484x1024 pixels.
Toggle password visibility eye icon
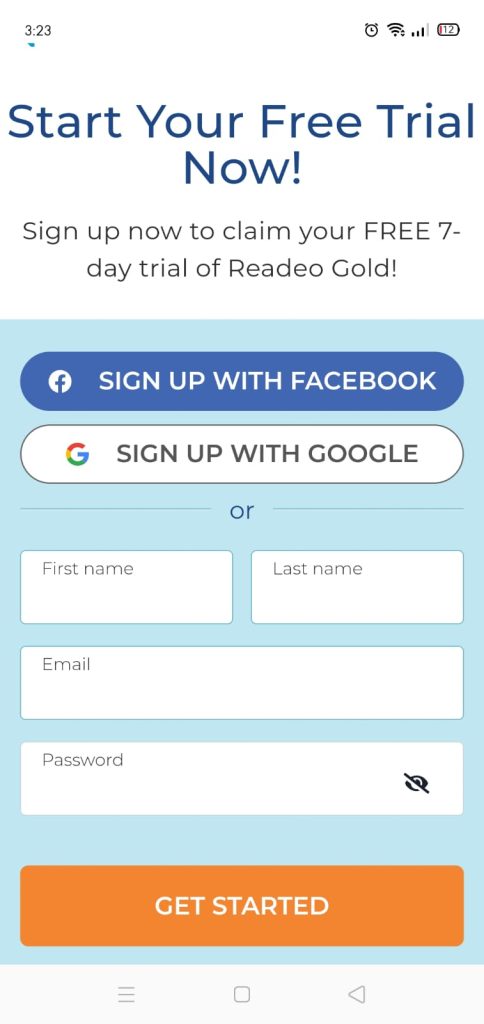417,782
